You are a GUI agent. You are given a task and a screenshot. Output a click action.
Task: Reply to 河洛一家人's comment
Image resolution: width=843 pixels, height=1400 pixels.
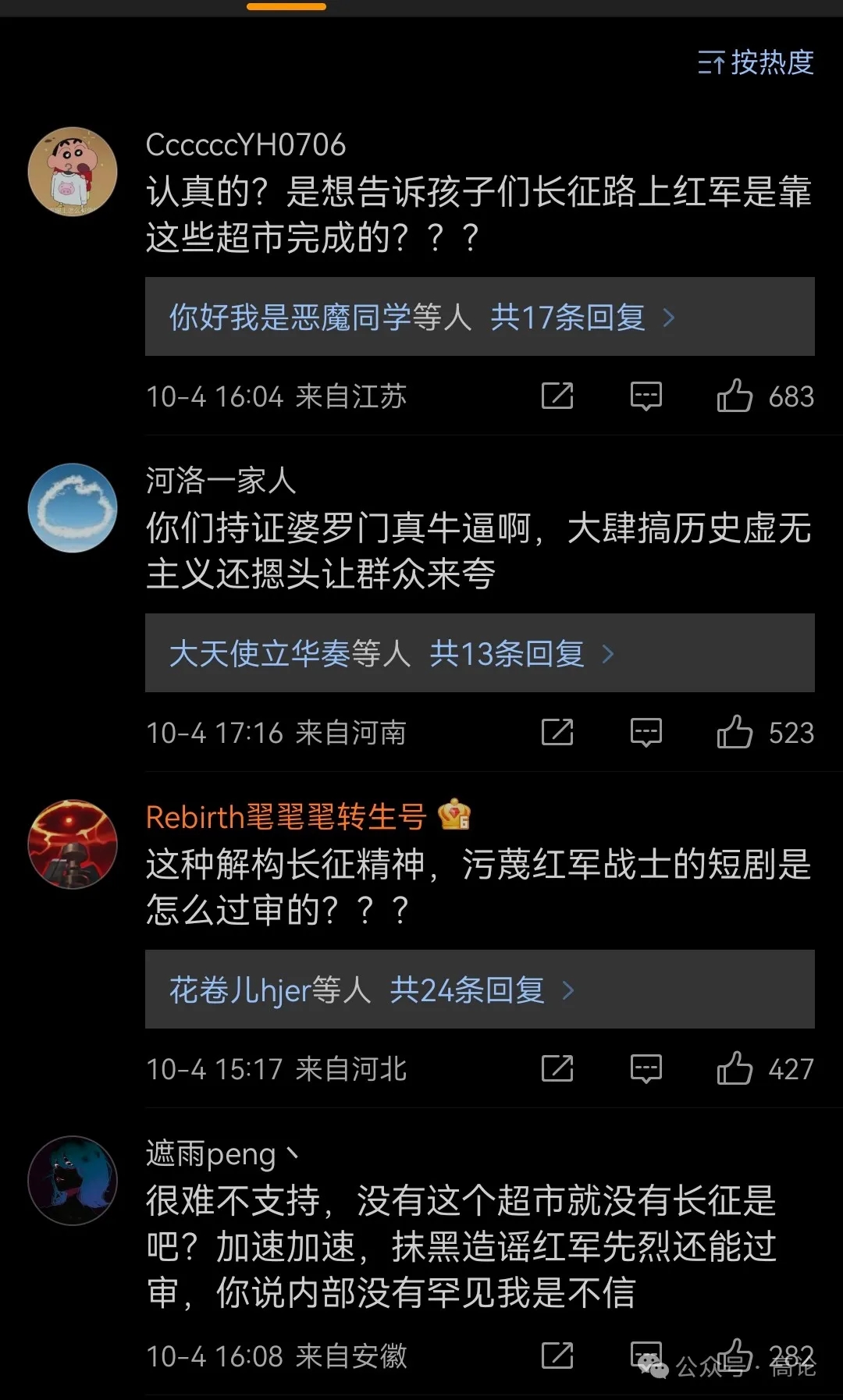pyautogui.click(x=646, y=732)
